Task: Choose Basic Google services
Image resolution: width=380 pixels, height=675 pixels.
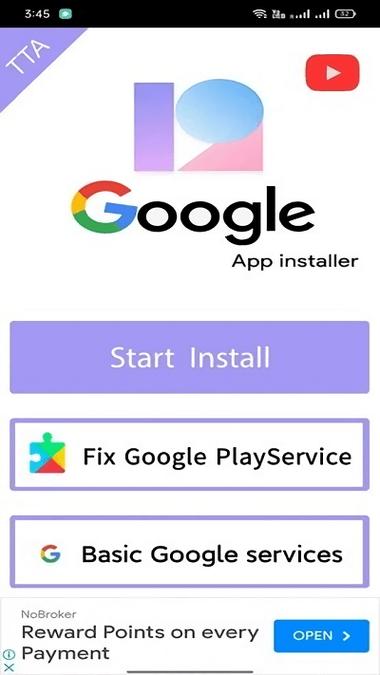Action: [189, 552]
